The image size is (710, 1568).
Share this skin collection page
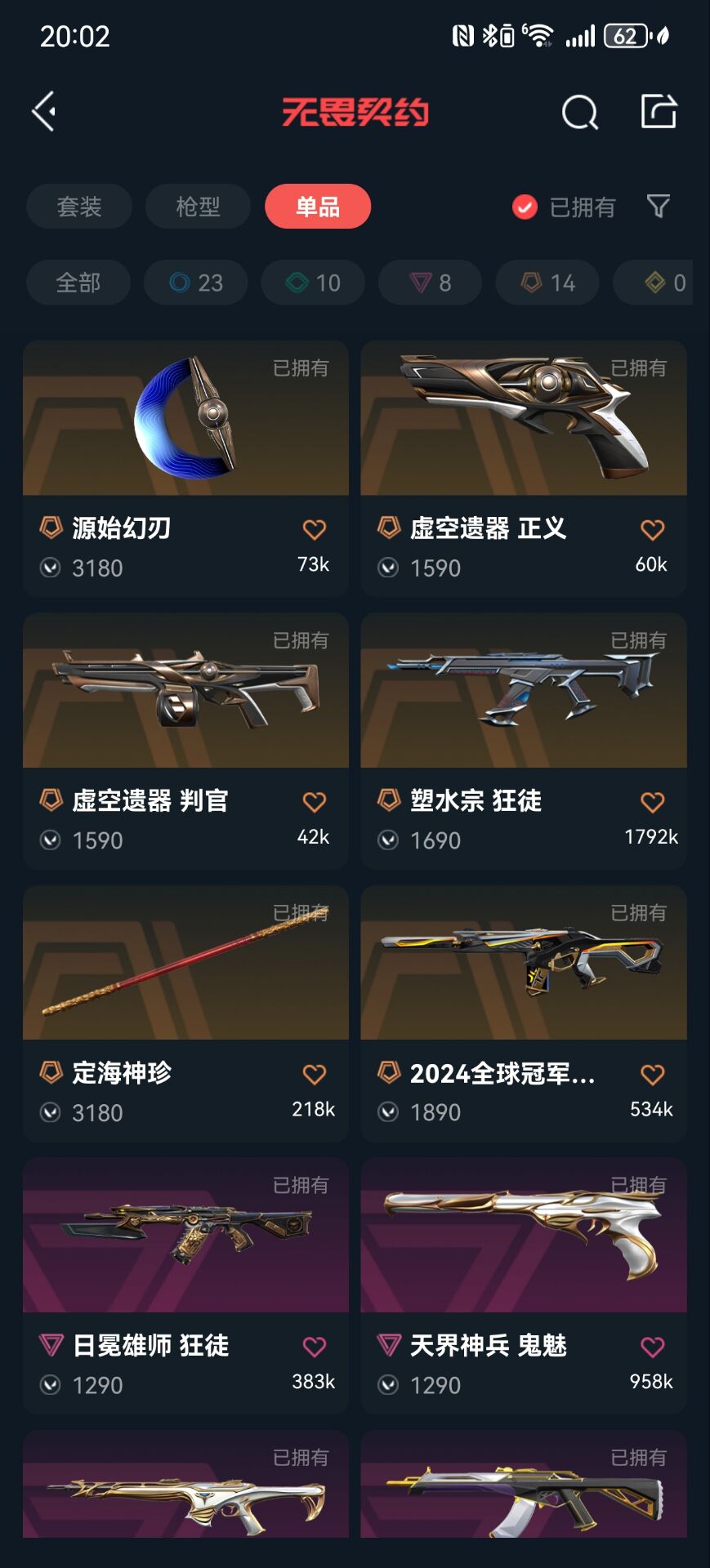[x=659, y=111]
